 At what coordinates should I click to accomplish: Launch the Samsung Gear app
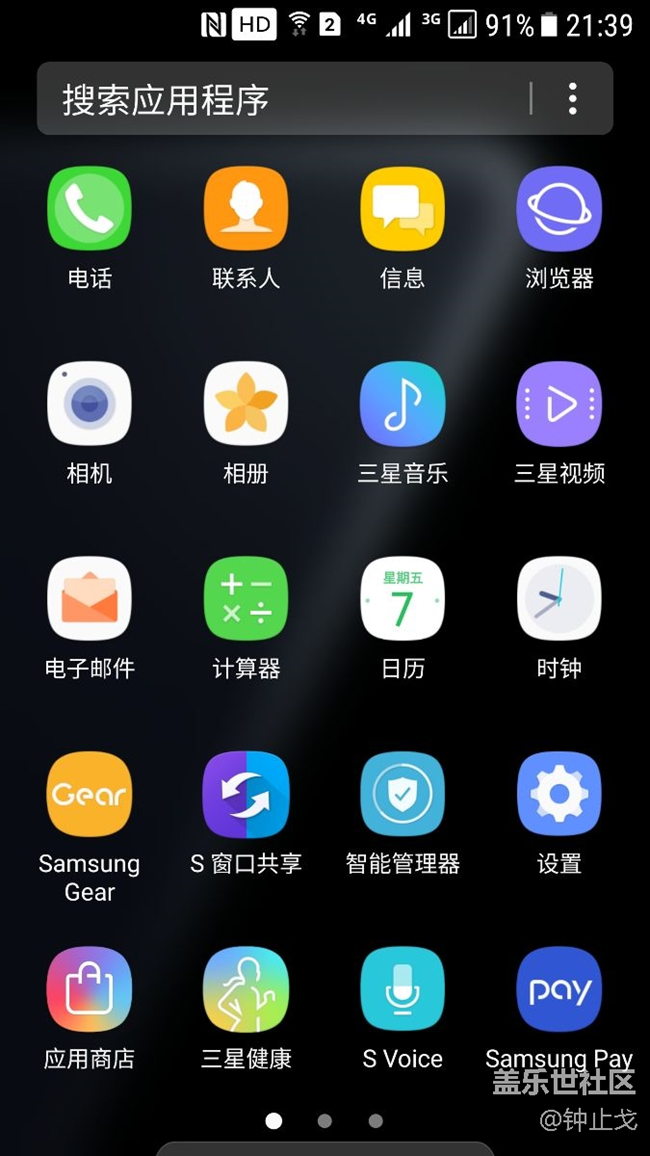click(89, 794)
